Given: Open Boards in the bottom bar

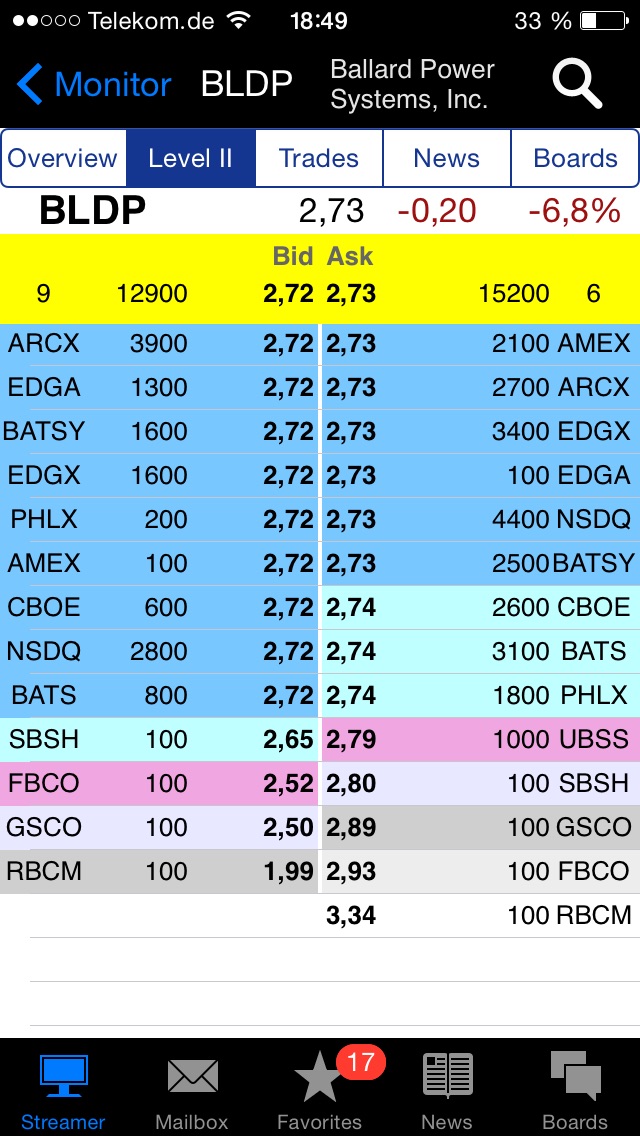Looking at the screenshot, I should click(575, 1090).
